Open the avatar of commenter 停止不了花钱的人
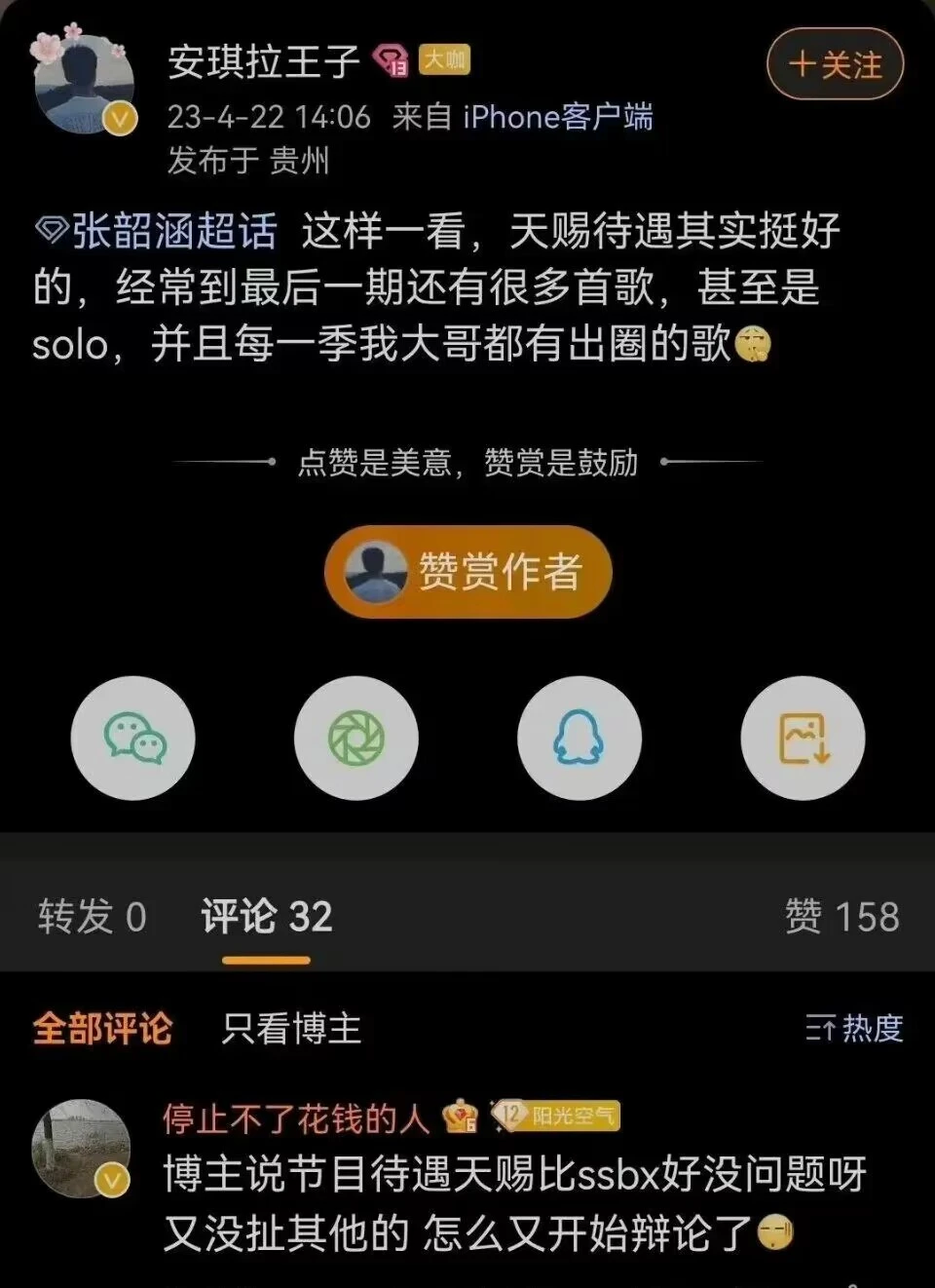Viewport: 935px width, 1288px height. (x=82, y=1149)
